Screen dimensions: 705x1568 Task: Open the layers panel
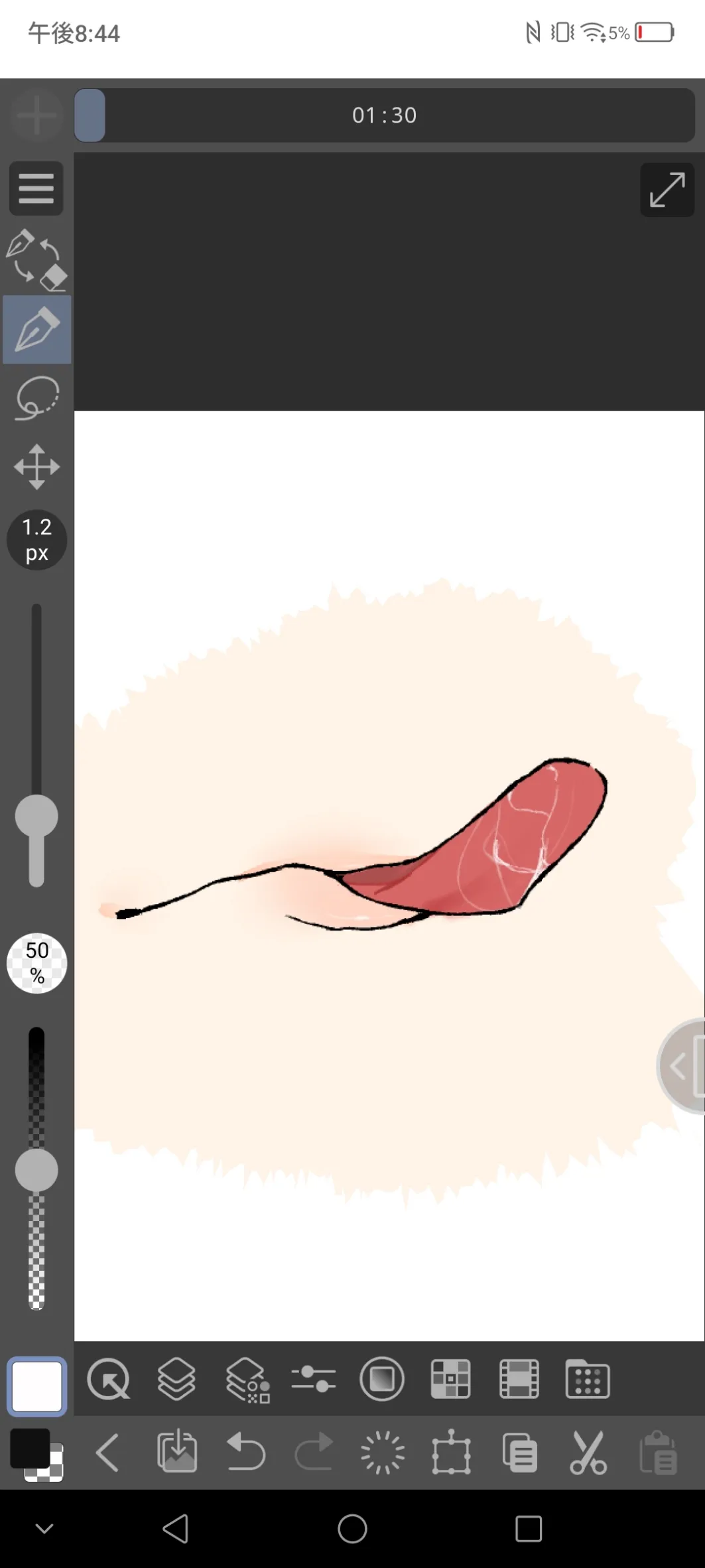pyautogui.click(x=176, y=1380)
